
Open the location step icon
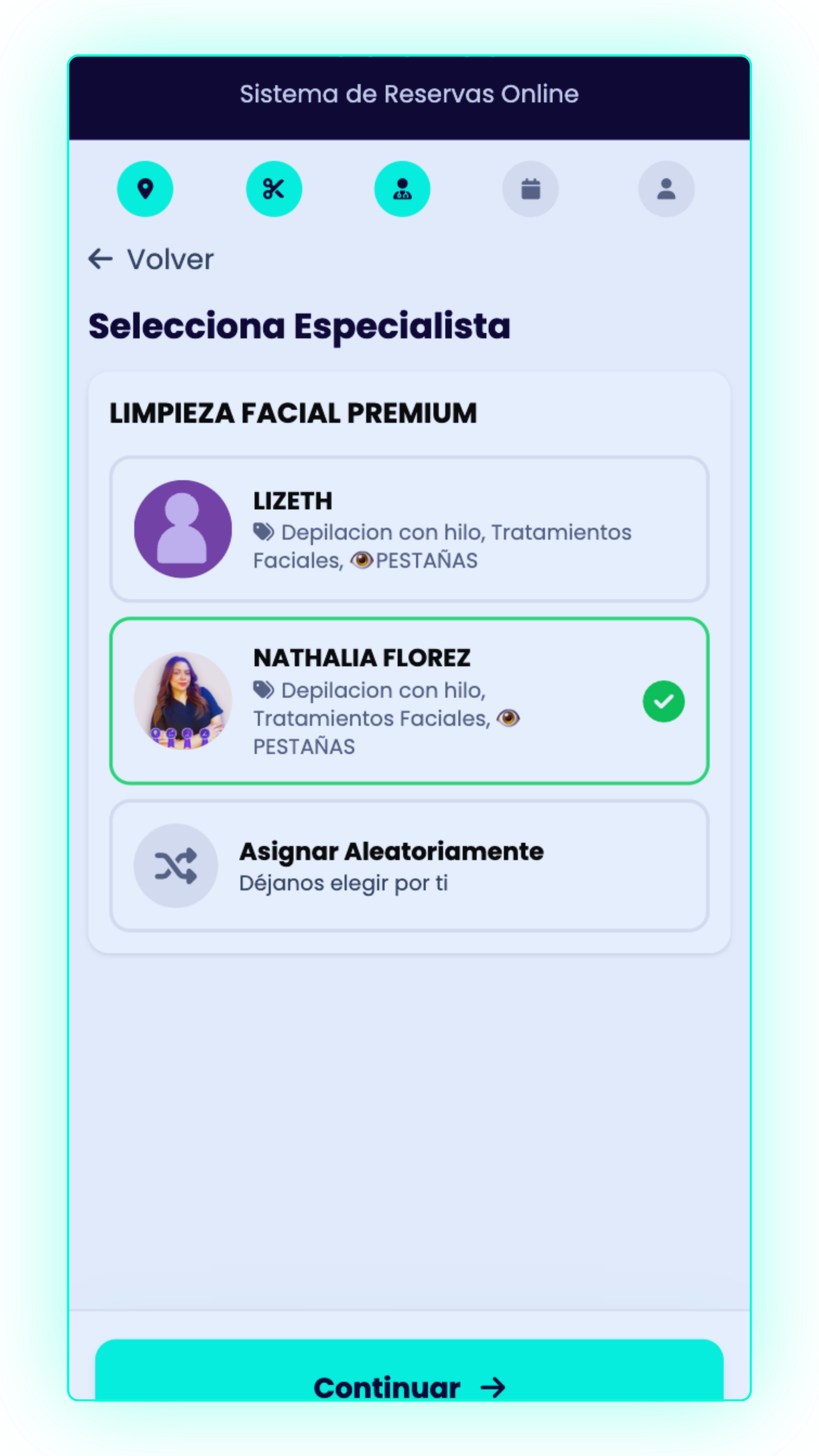145,189
